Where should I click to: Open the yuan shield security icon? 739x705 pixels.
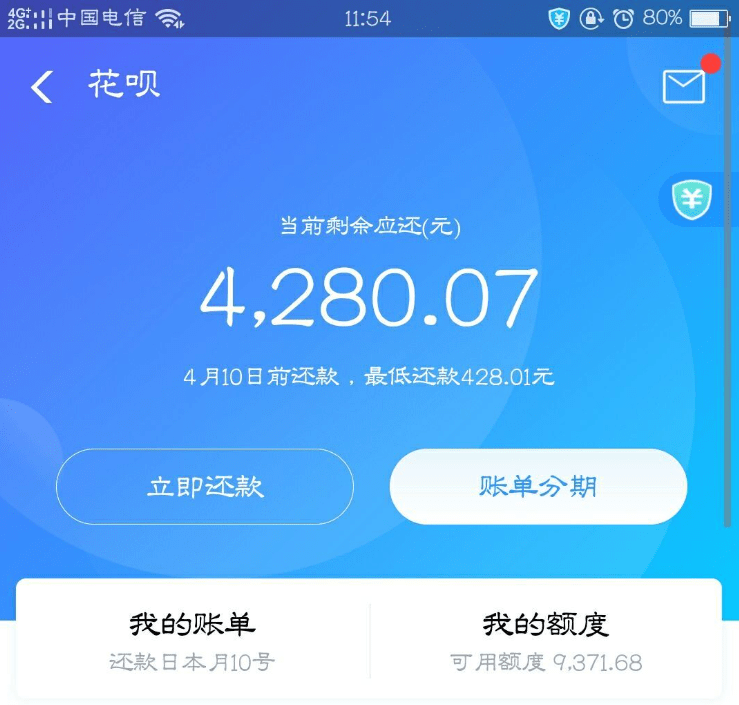pos(692,199)
